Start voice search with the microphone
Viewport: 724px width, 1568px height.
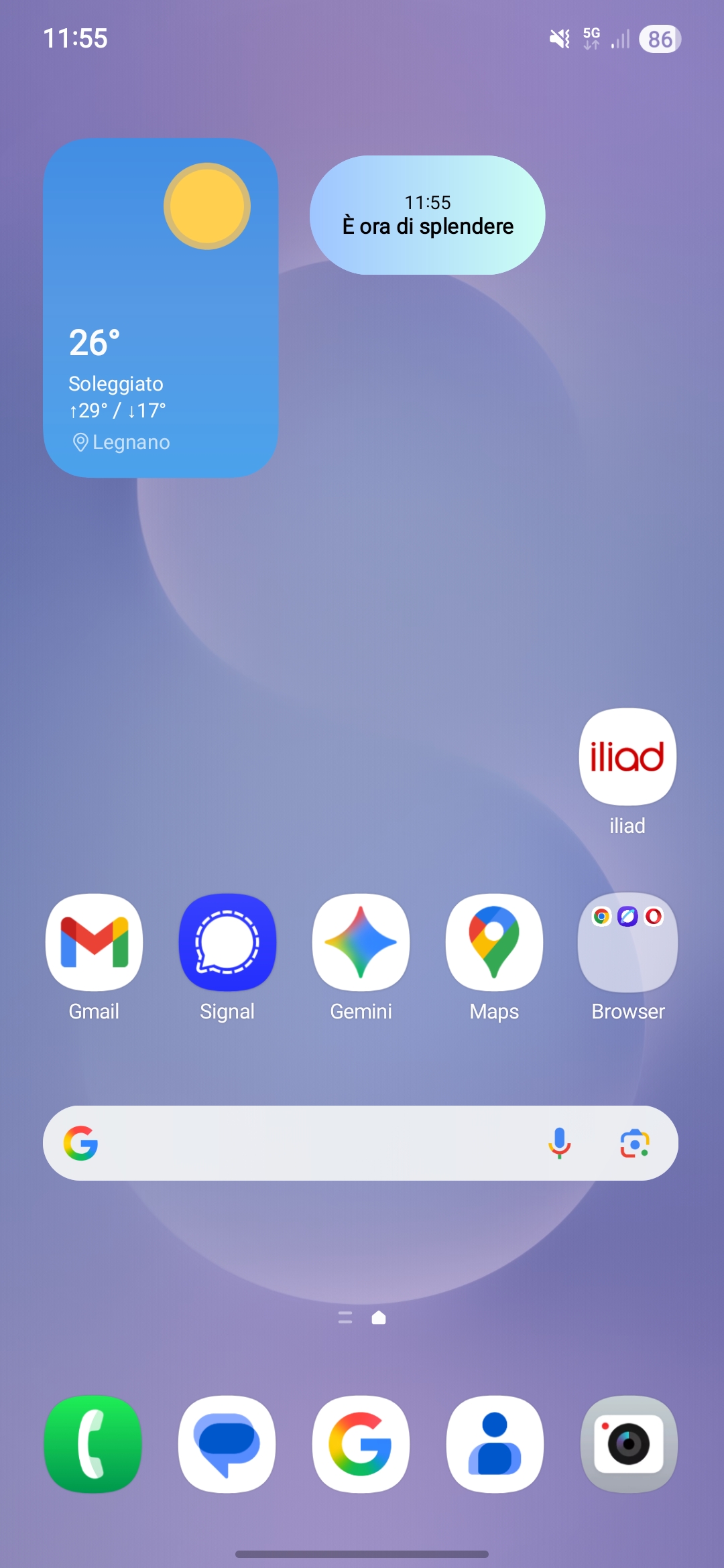point(559,1143)
